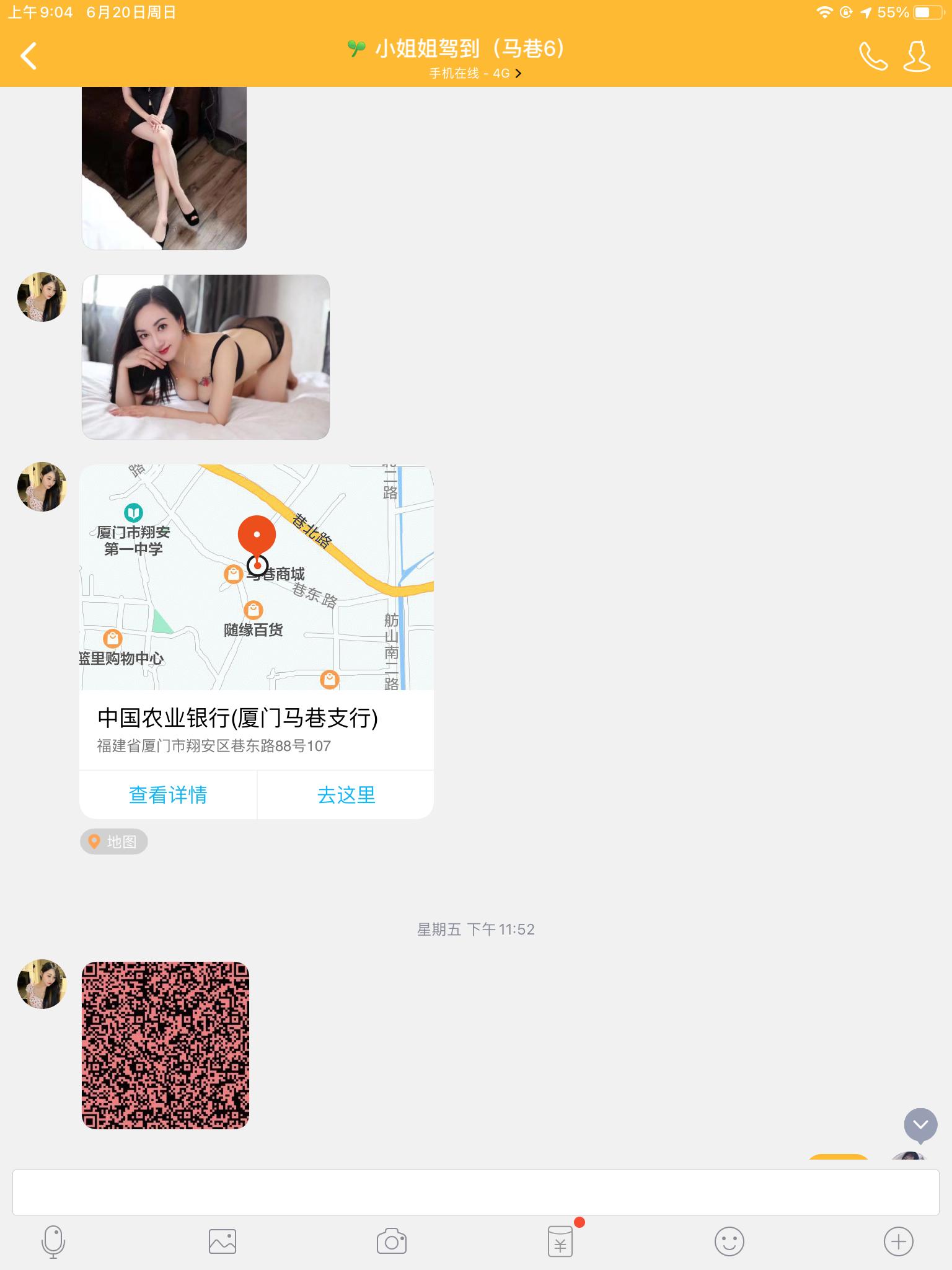The image size is (952, 1270).
Task: Open more options plus button
Action: click(x=898, y=1242)
